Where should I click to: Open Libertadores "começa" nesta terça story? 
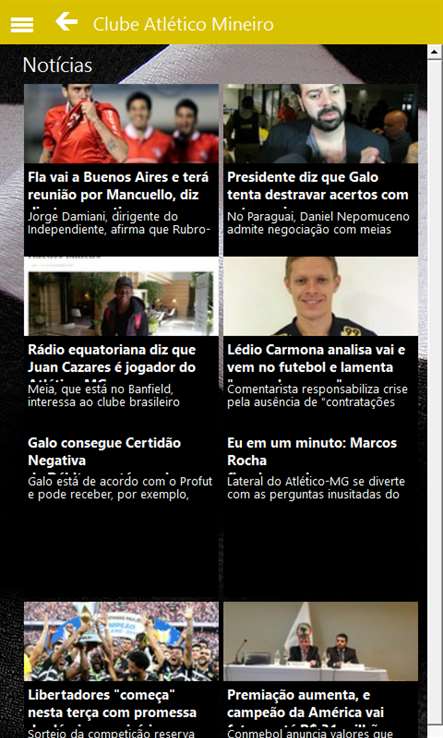click(121, 670)
